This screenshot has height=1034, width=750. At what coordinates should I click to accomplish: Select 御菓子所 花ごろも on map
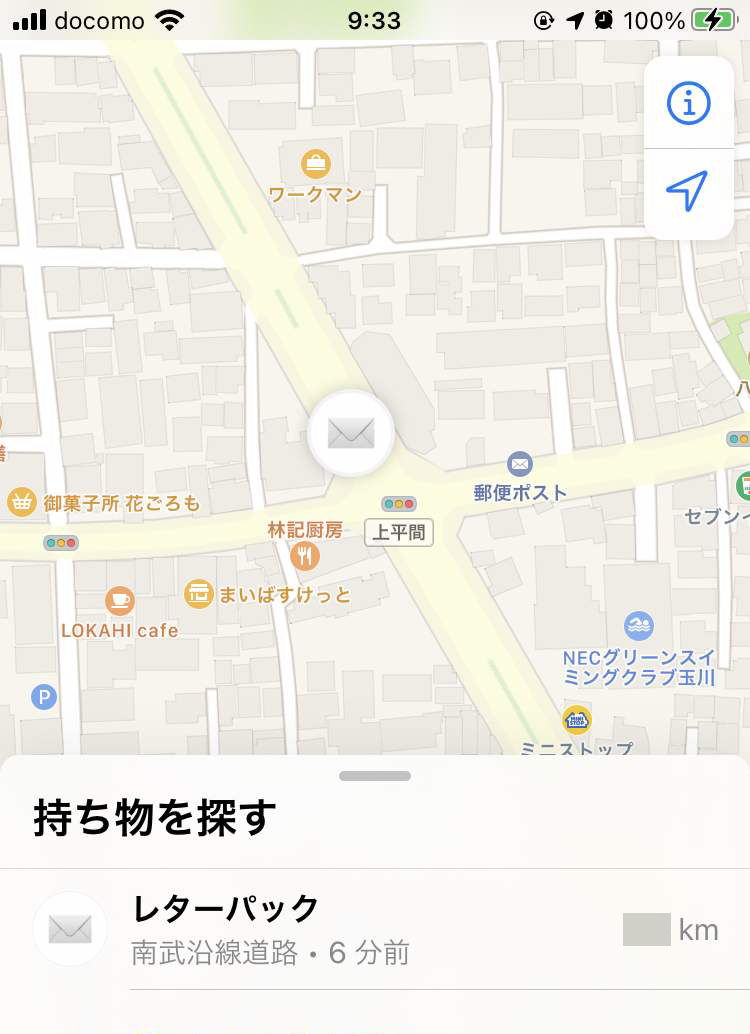[x=22, y=502]
